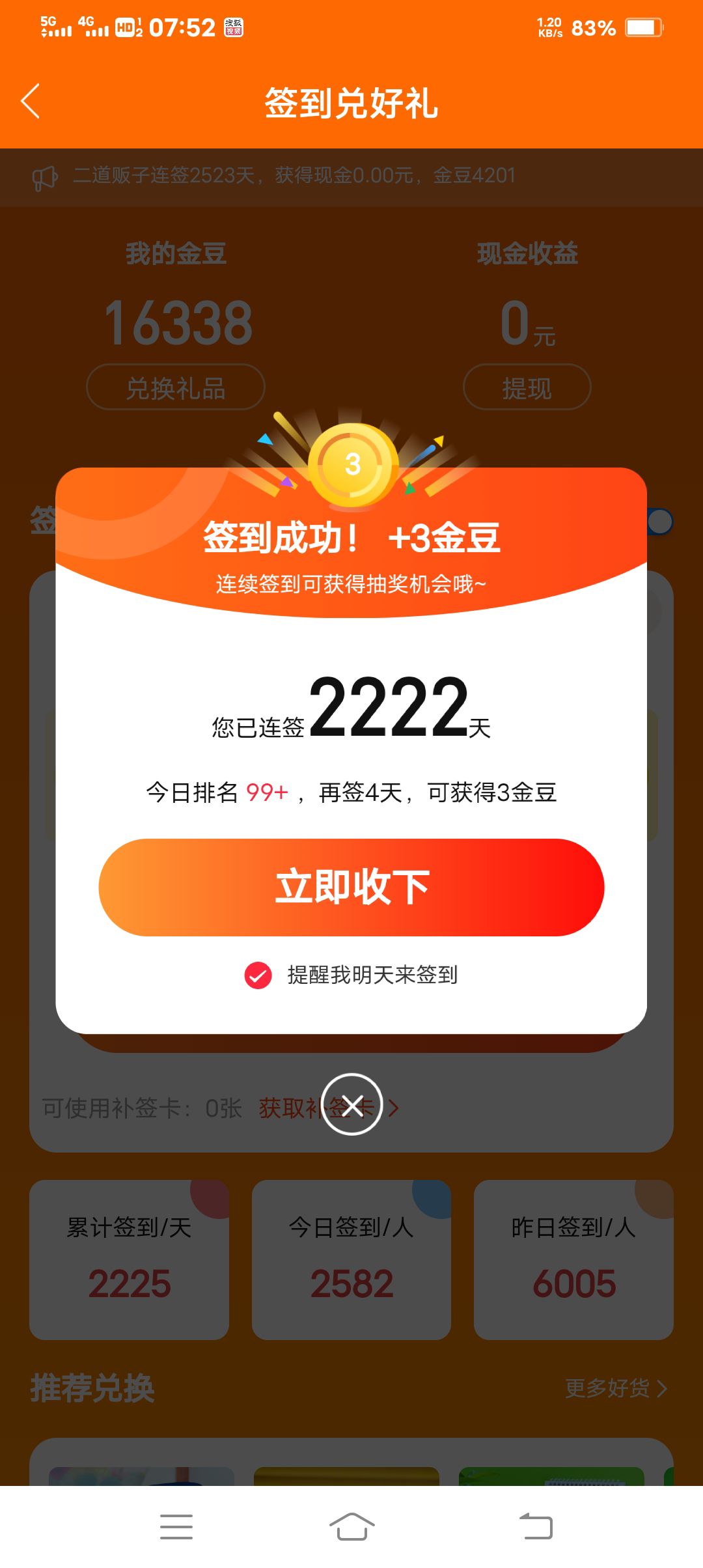The height and width of the screenshot is (1568, 703).
Task: Uncheck 提醒我明天来签到 reminder
Action: pos(258,975)
